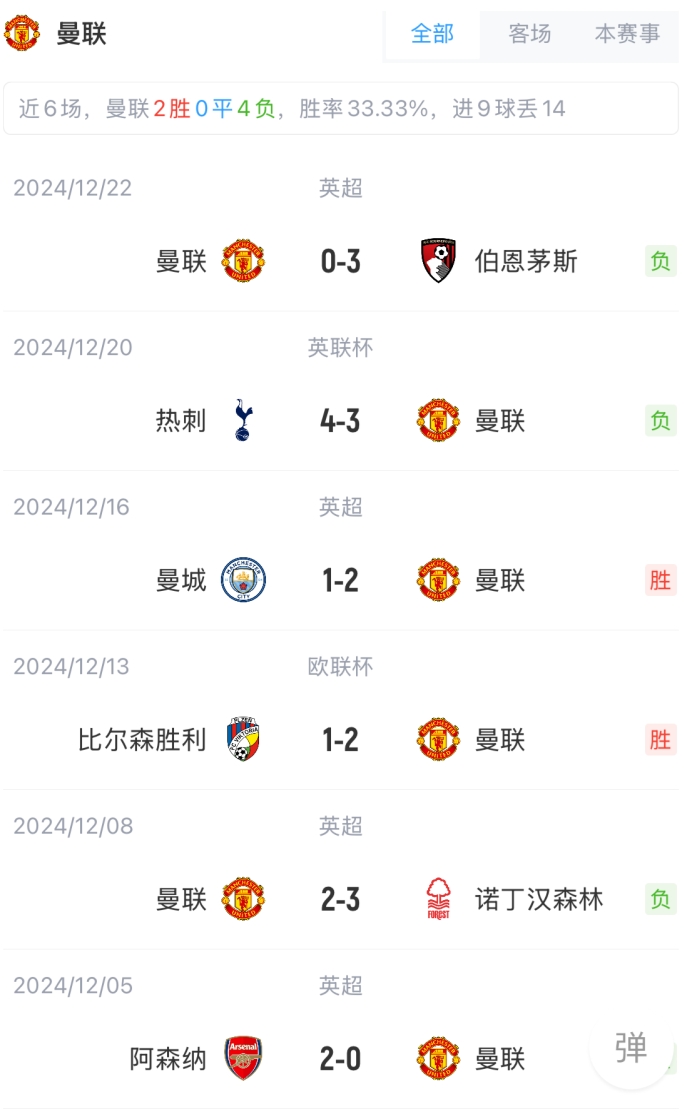Switch to the 本赛事 tab

coord(627,34)
